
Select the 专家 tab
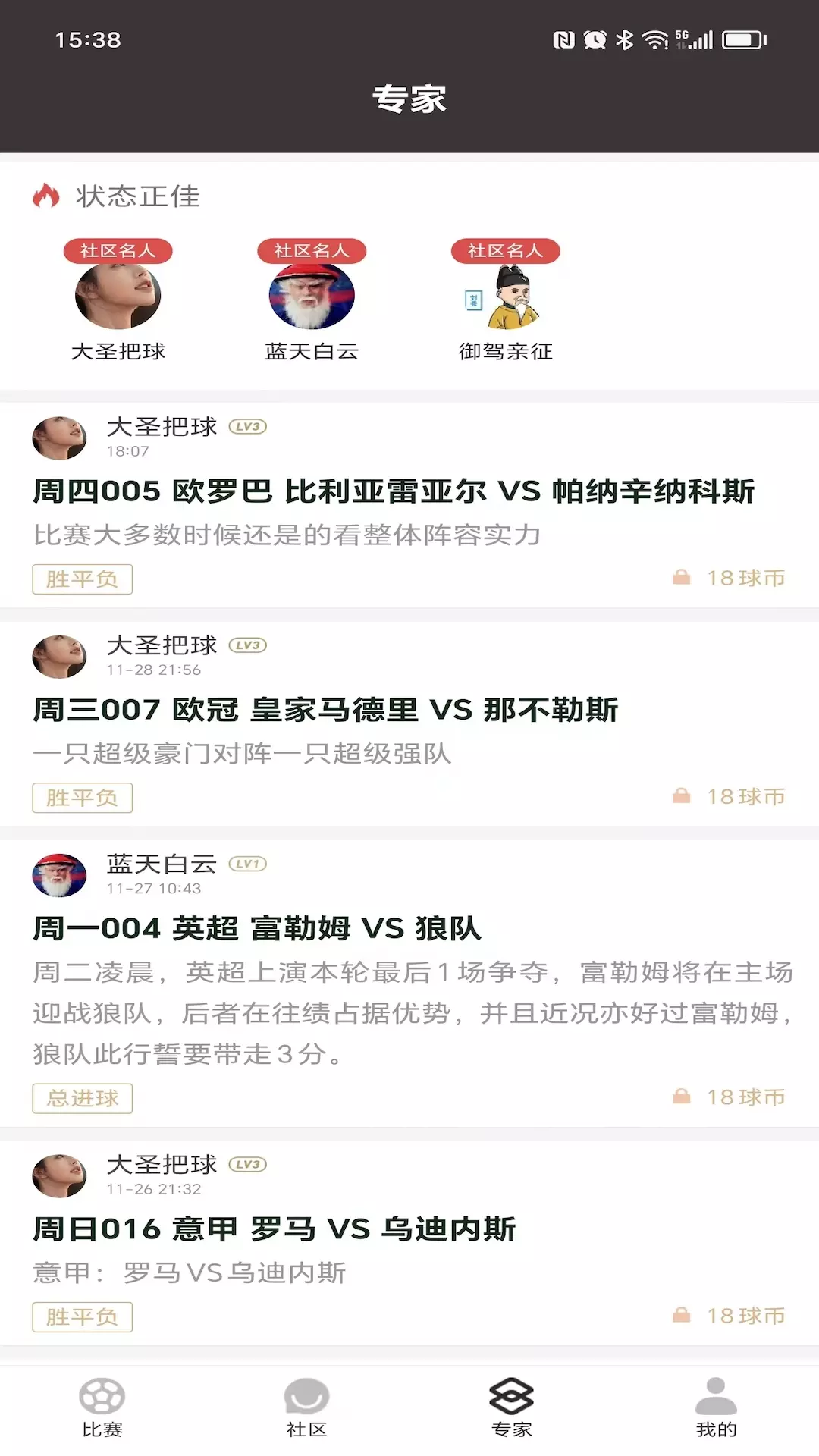point(512,1408)
